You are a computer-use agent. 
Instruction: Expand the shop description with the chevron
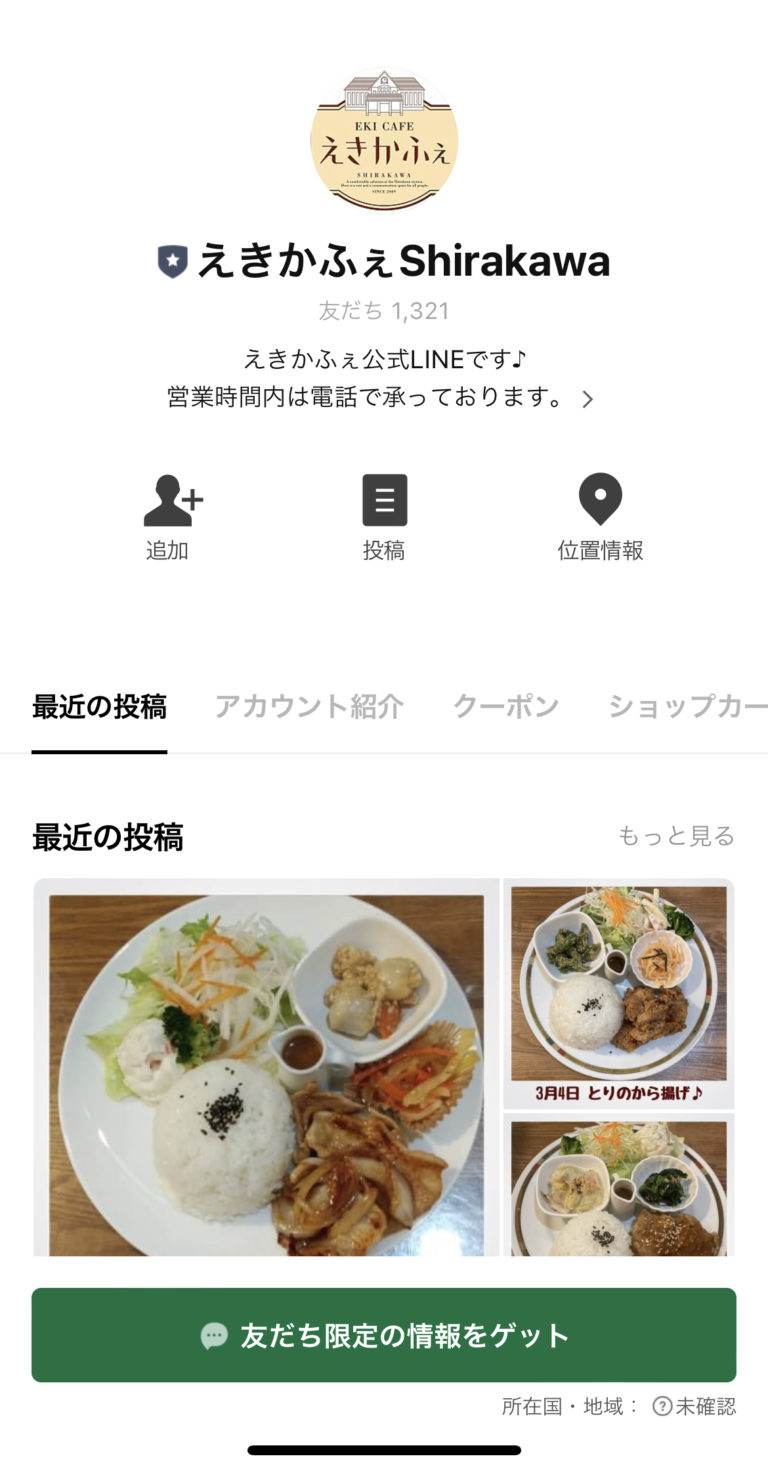tap(590, 398)
